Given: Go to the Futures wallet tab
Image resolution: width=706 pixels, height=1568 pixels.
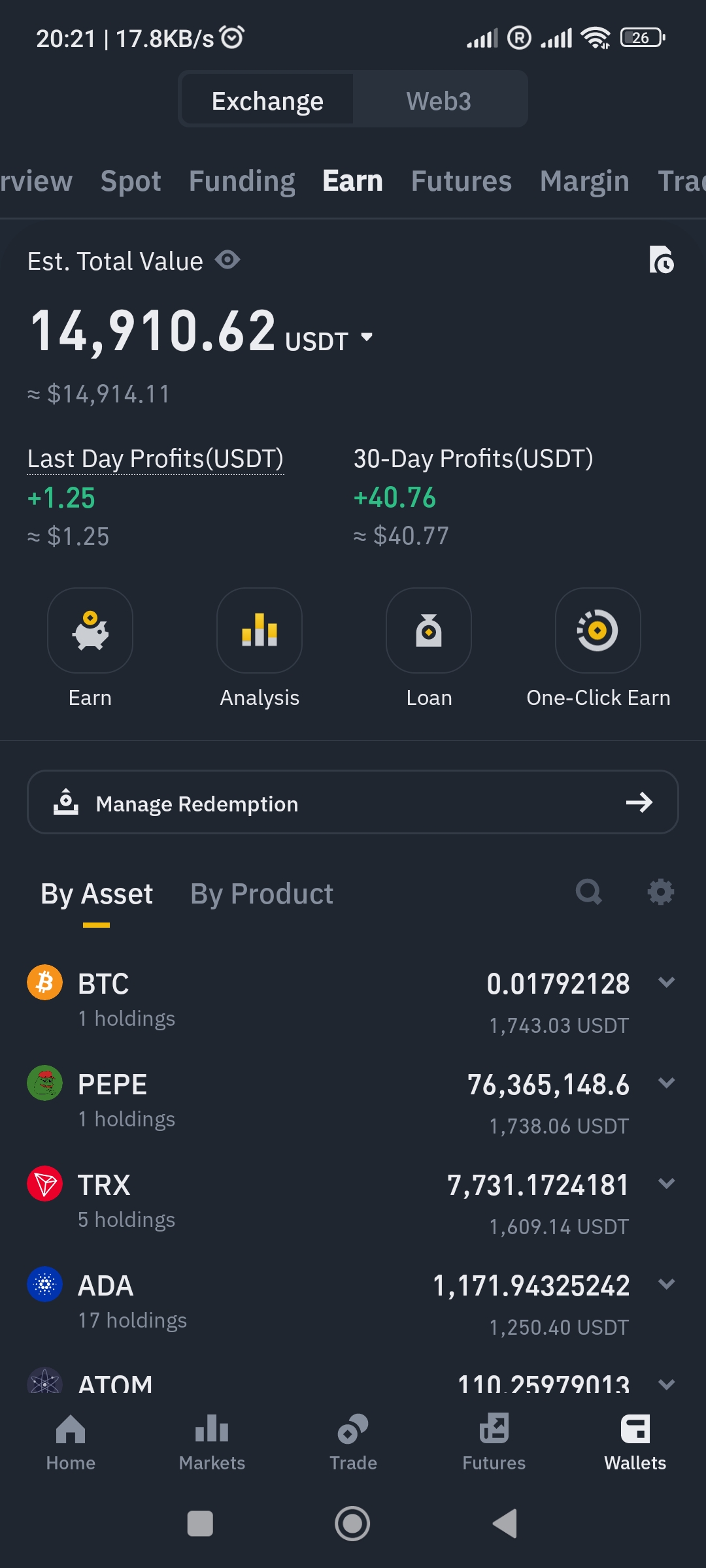Looking at the screenshot, I should pos(461,181).
